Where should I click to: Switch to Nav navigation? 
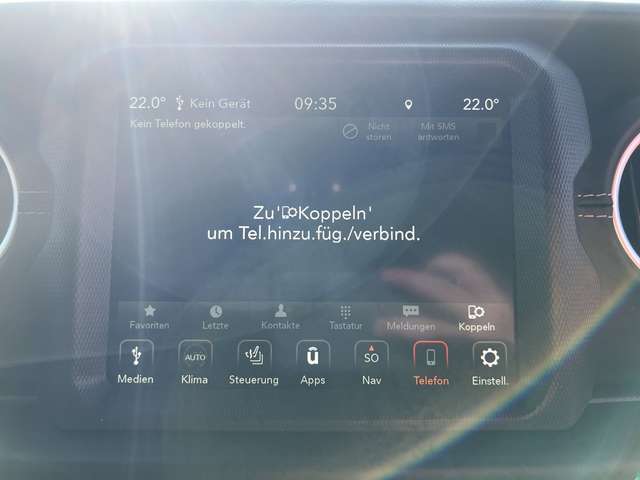click(x=371, y=362)
